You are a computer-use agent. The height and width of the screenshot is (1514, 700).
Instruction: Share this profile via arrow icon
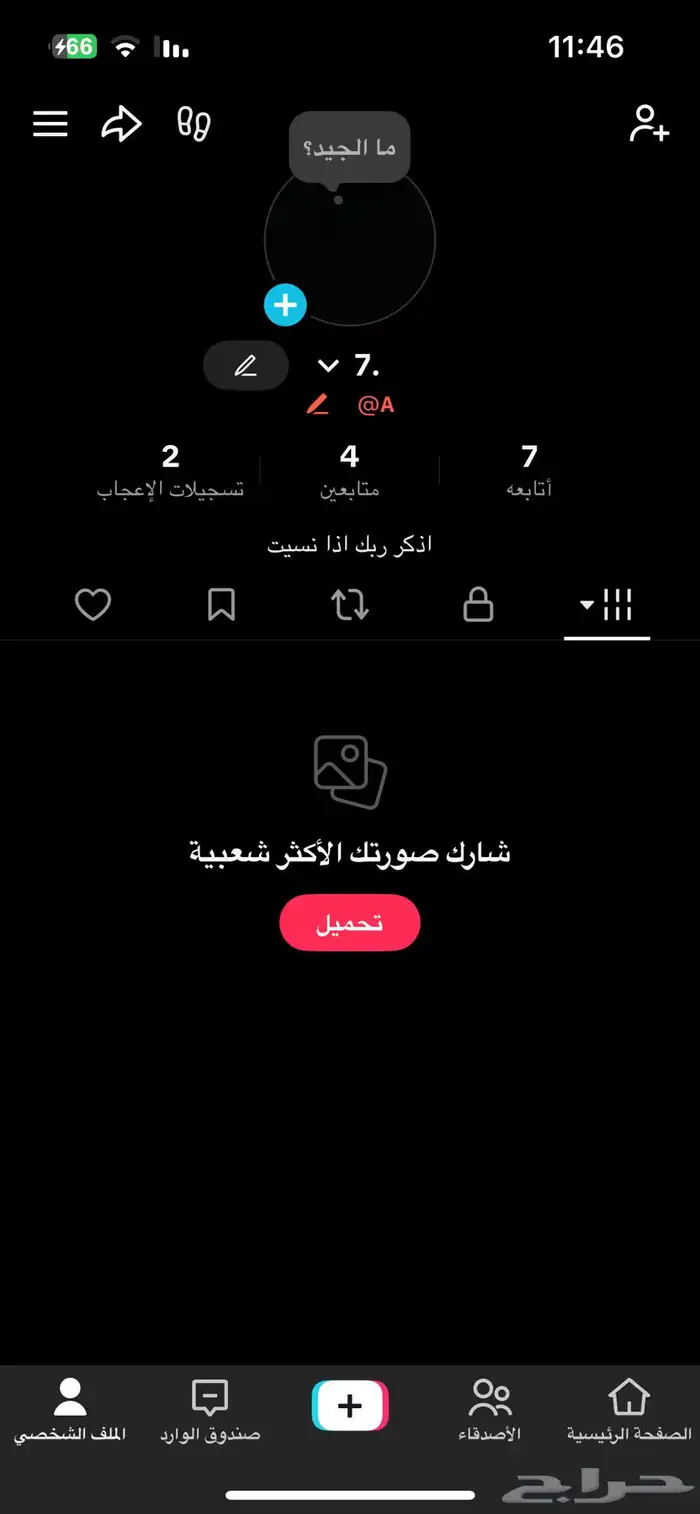(x=121, y=124)
